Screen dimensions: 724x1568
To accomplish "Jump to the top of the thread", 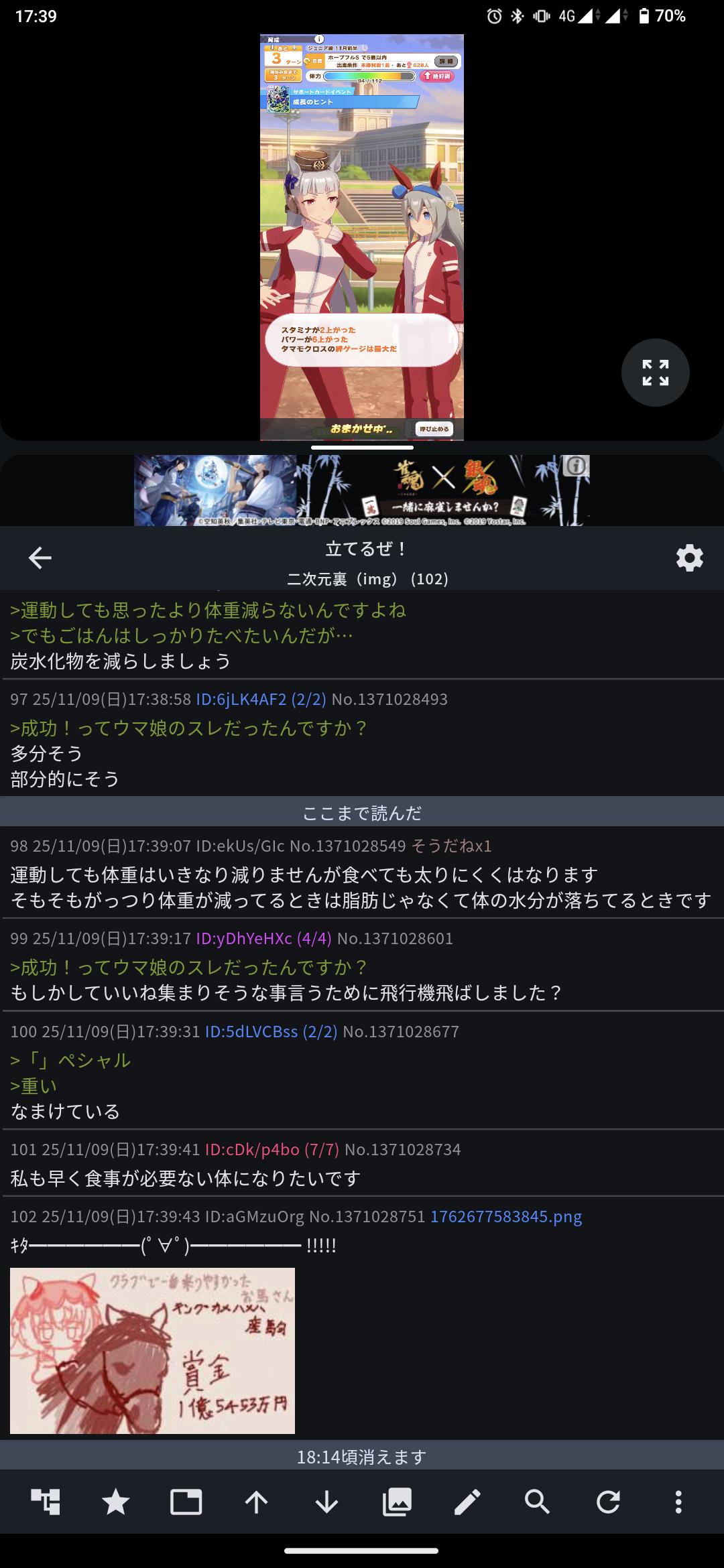I will click(257, 1502).
